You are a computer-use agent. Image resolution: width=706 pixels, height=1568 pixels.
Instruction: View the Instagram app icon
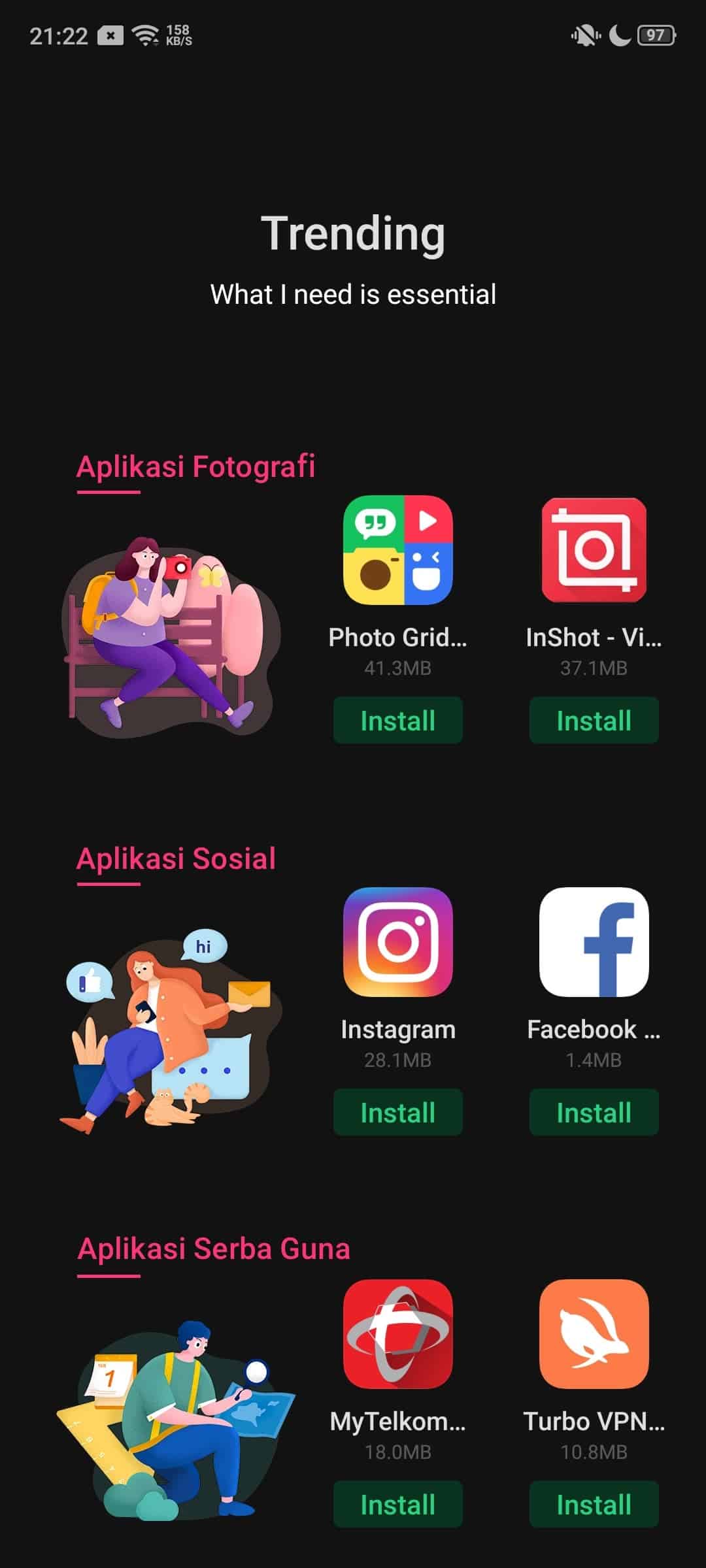[397, 941]
